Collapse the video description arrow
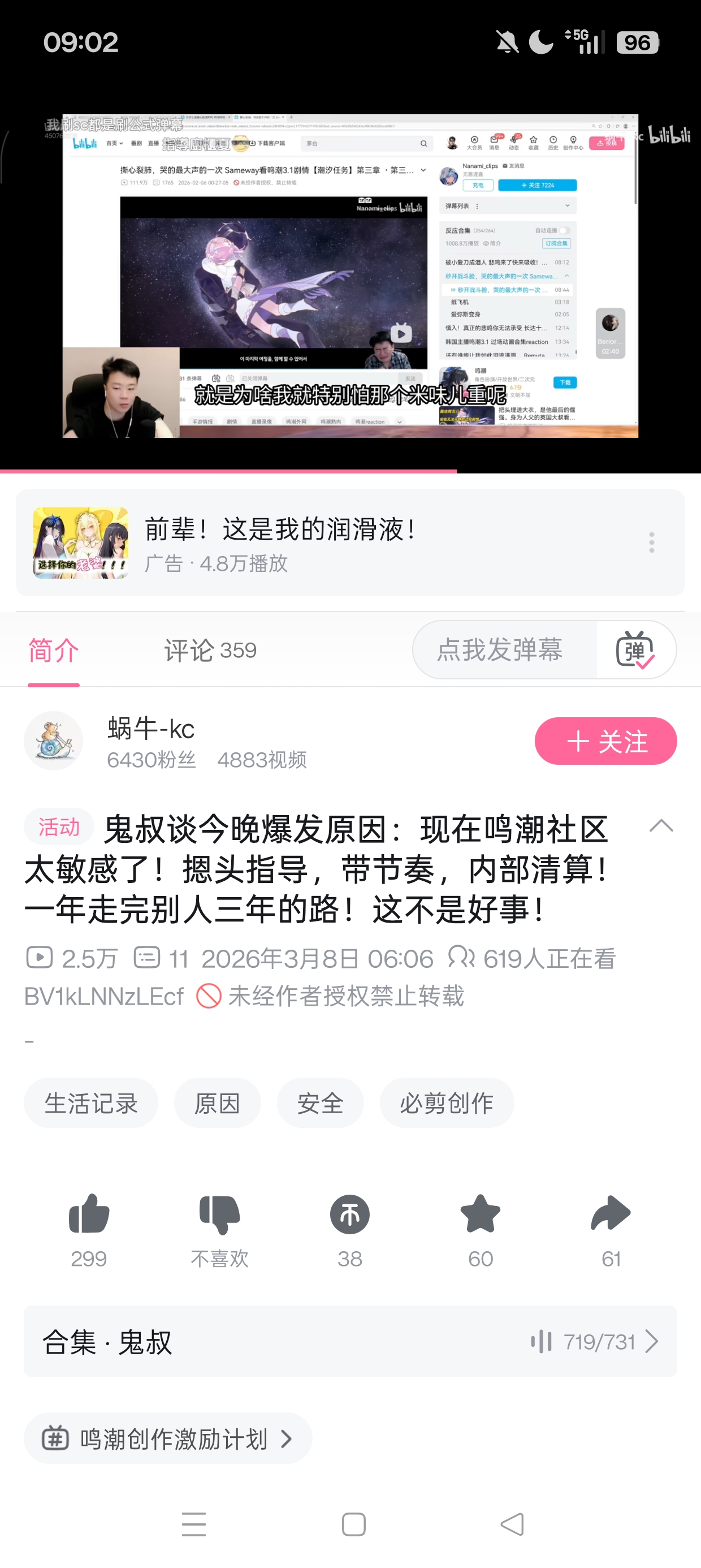701x1568 pixels. (661, 826)
